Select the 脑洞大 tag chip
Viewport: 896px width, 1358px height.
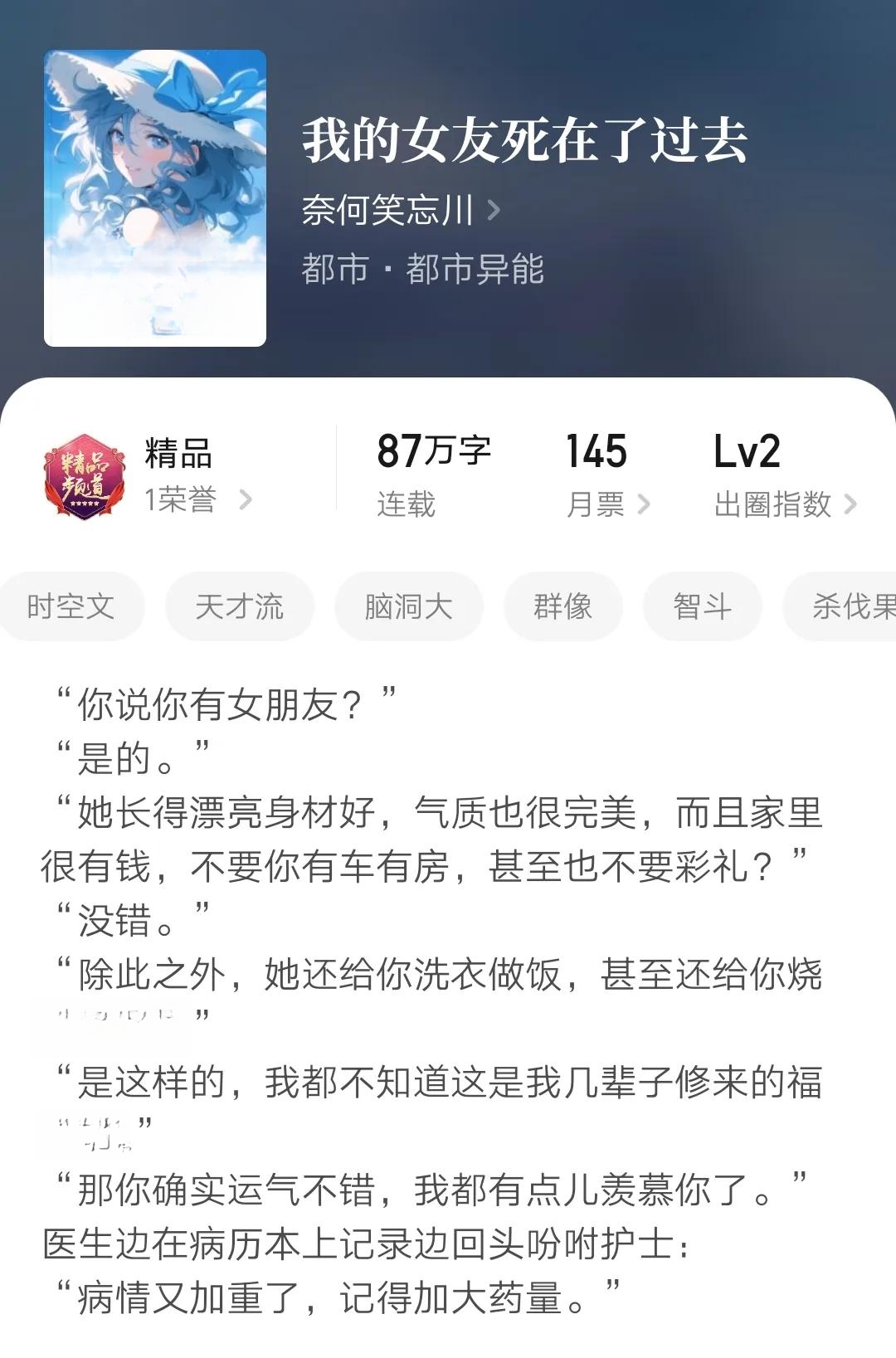408,606
